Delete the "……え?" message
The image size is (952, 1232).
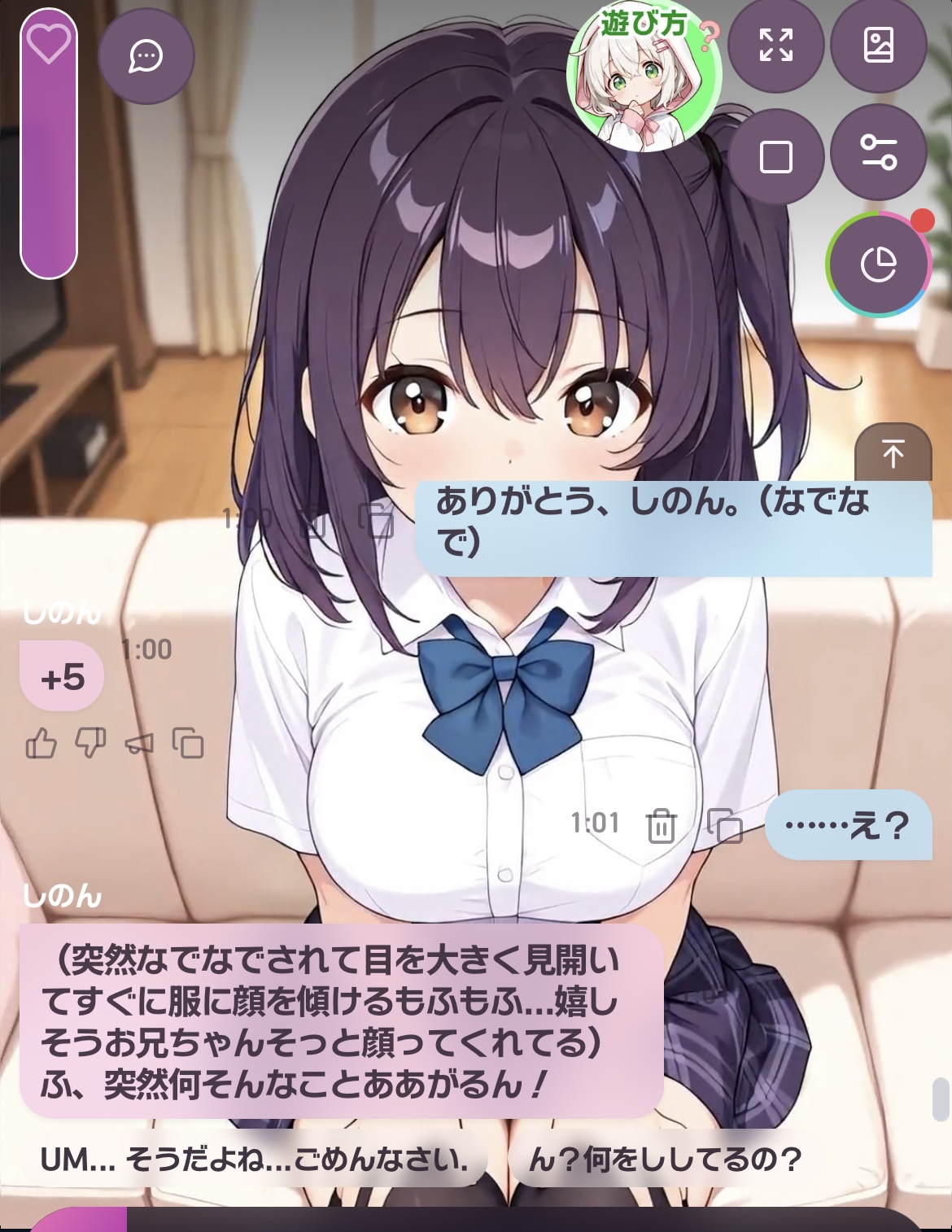point(661,826)
